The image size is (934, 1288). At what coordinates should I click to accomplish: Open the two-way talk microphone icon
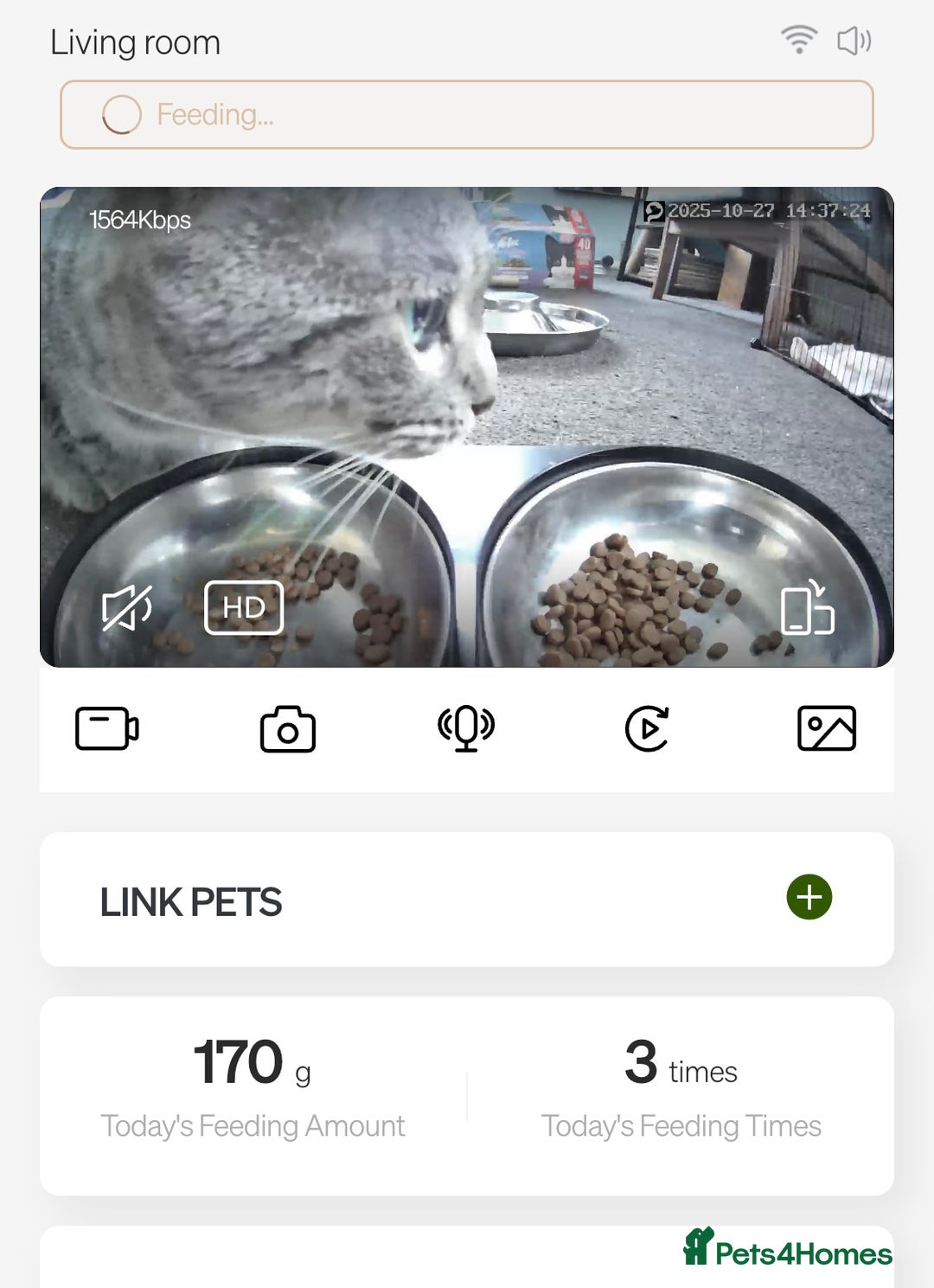pos(467,729)
